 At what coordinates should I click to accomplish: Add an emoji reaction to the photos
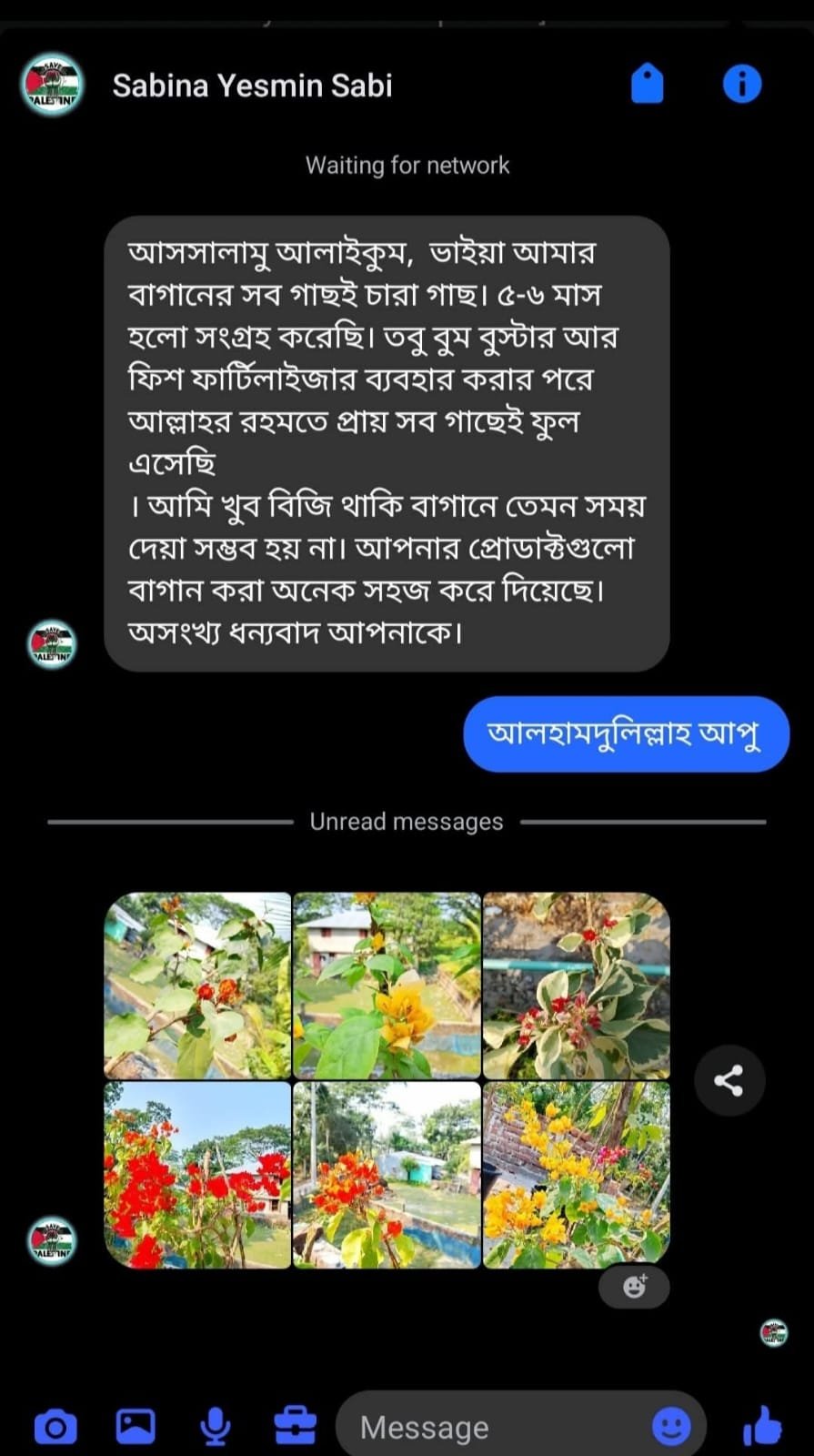tap(634, 1287)
